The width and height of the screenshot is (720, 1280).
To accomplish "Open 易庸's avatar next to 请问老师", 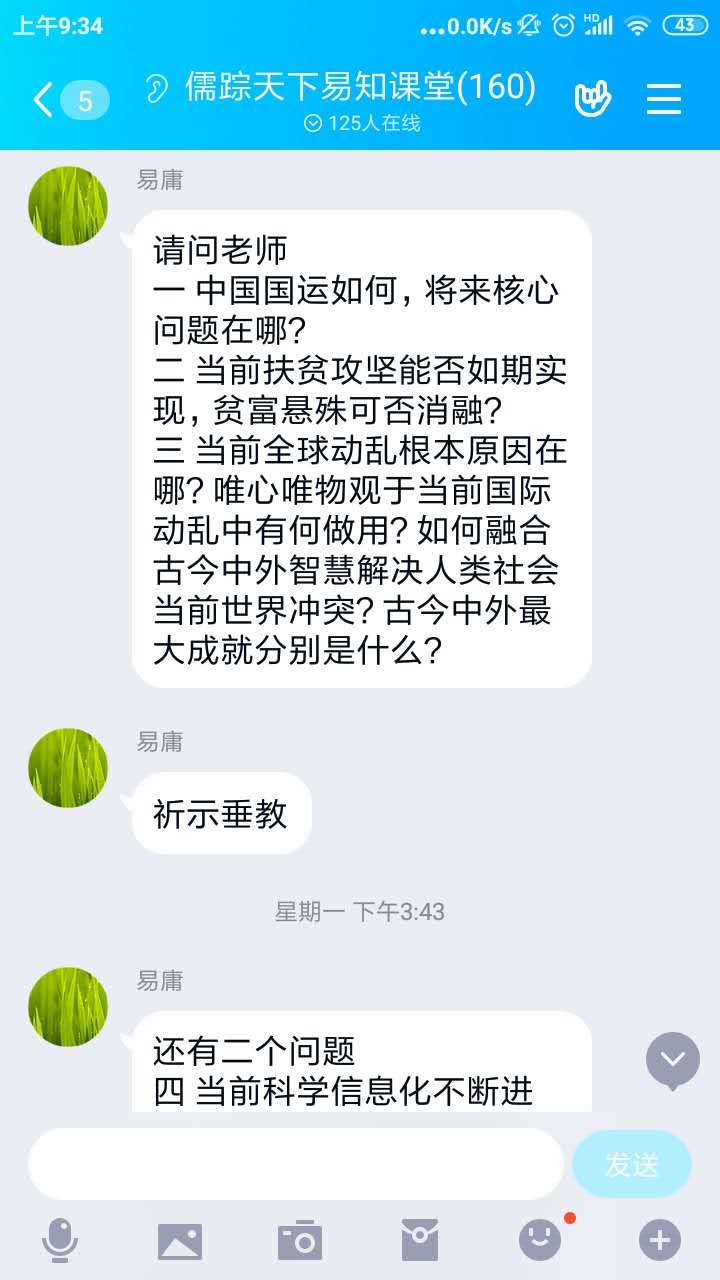I will (x=68, y=206).
